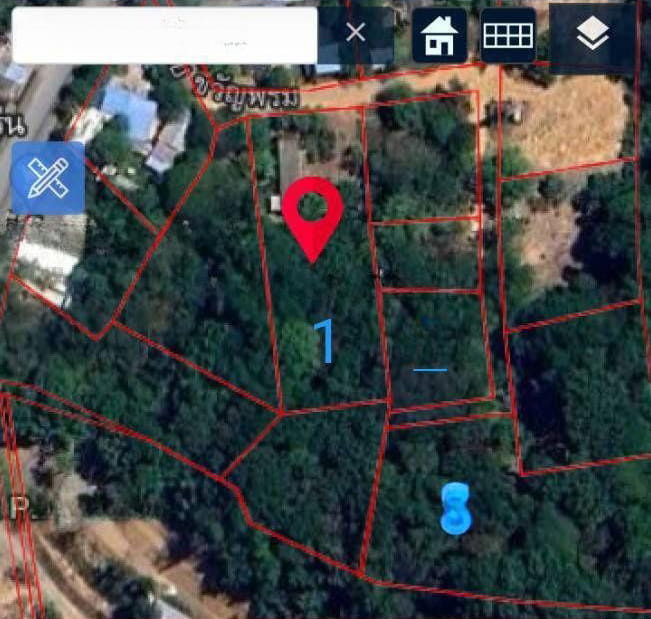Tap the search box at the top
The height and width of the screenshot is (619, 651).
[x=165, y=36]
